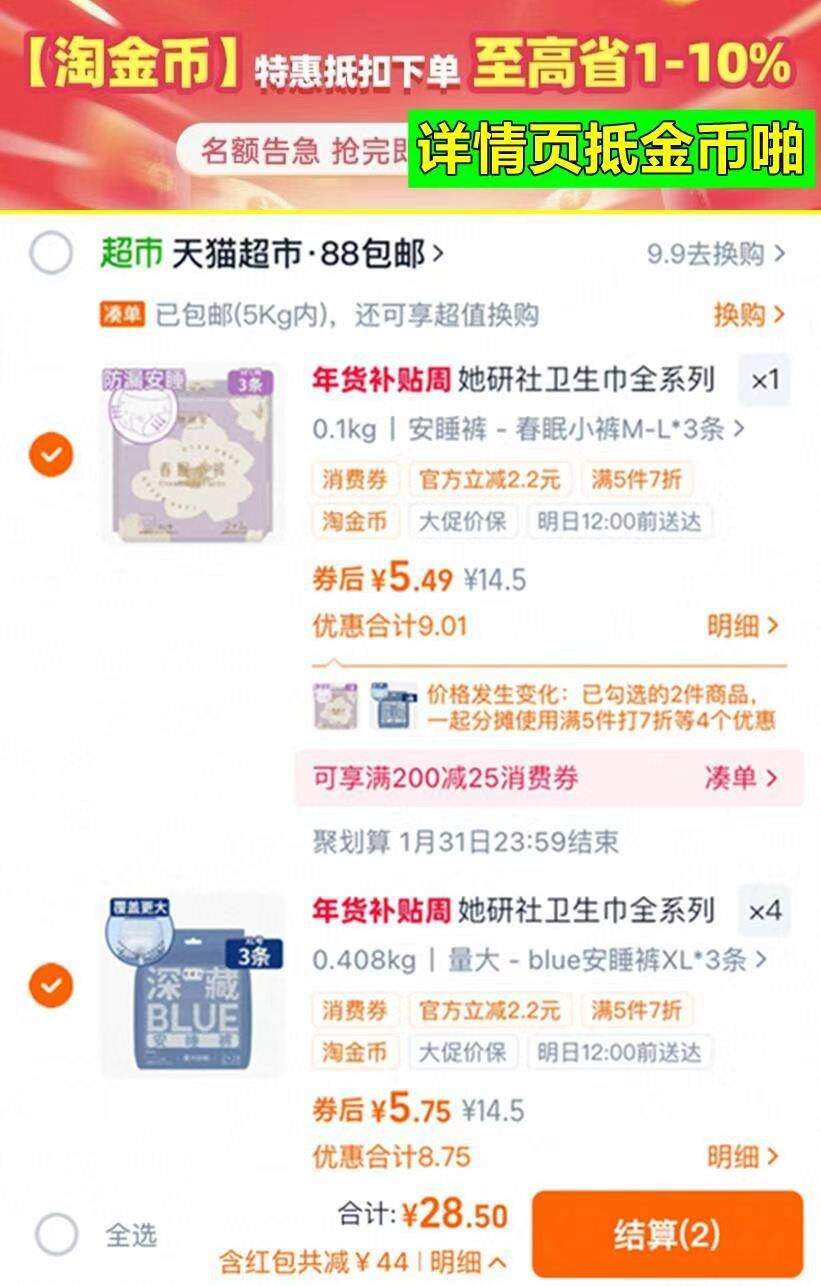Click the 大促价保 price protection tag
The height and width of the screenshot is (1286, 821).
pyautogui.click(x=462, y=522)
